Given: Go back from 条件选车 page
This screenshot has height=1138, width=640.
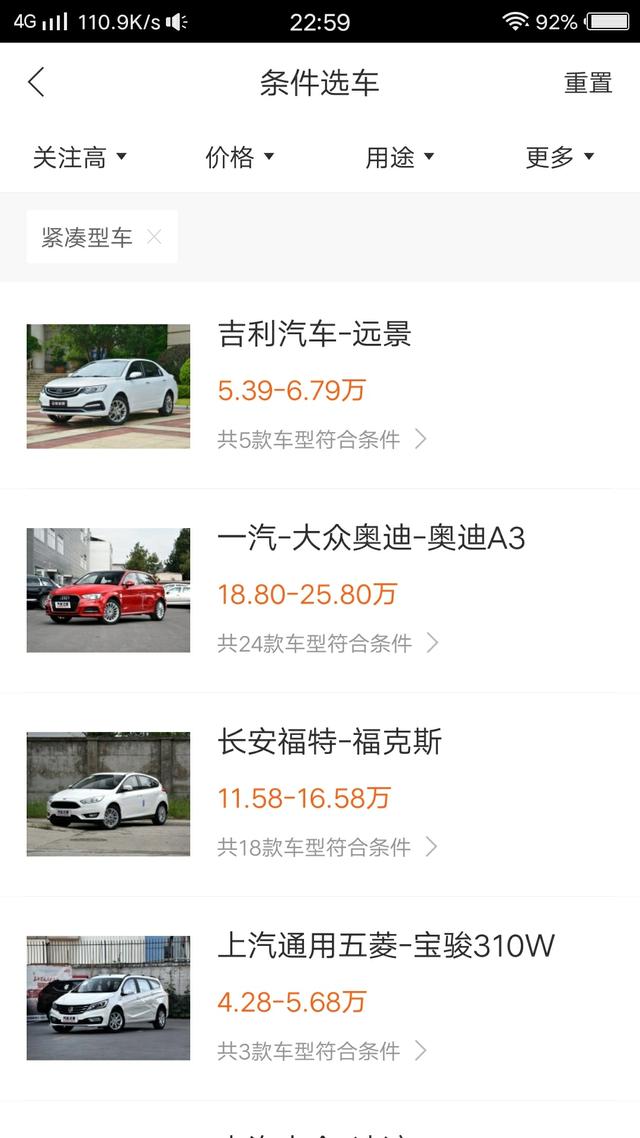Looking at the screenshot, I should pyautogui.click(x=37, y=82).
